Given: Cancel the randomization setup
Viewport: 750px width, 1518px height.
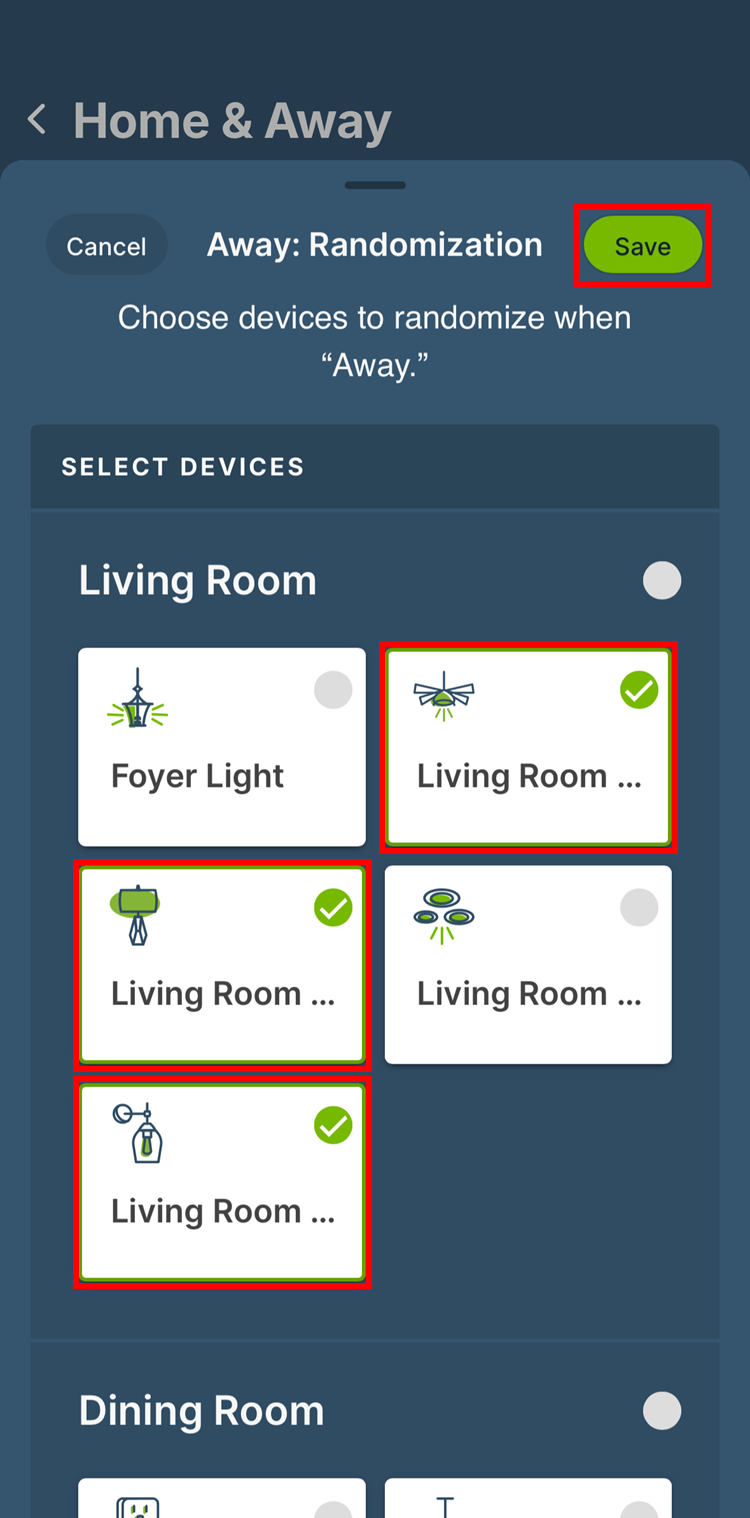Looking at the screenshot, I should point(106,246).
